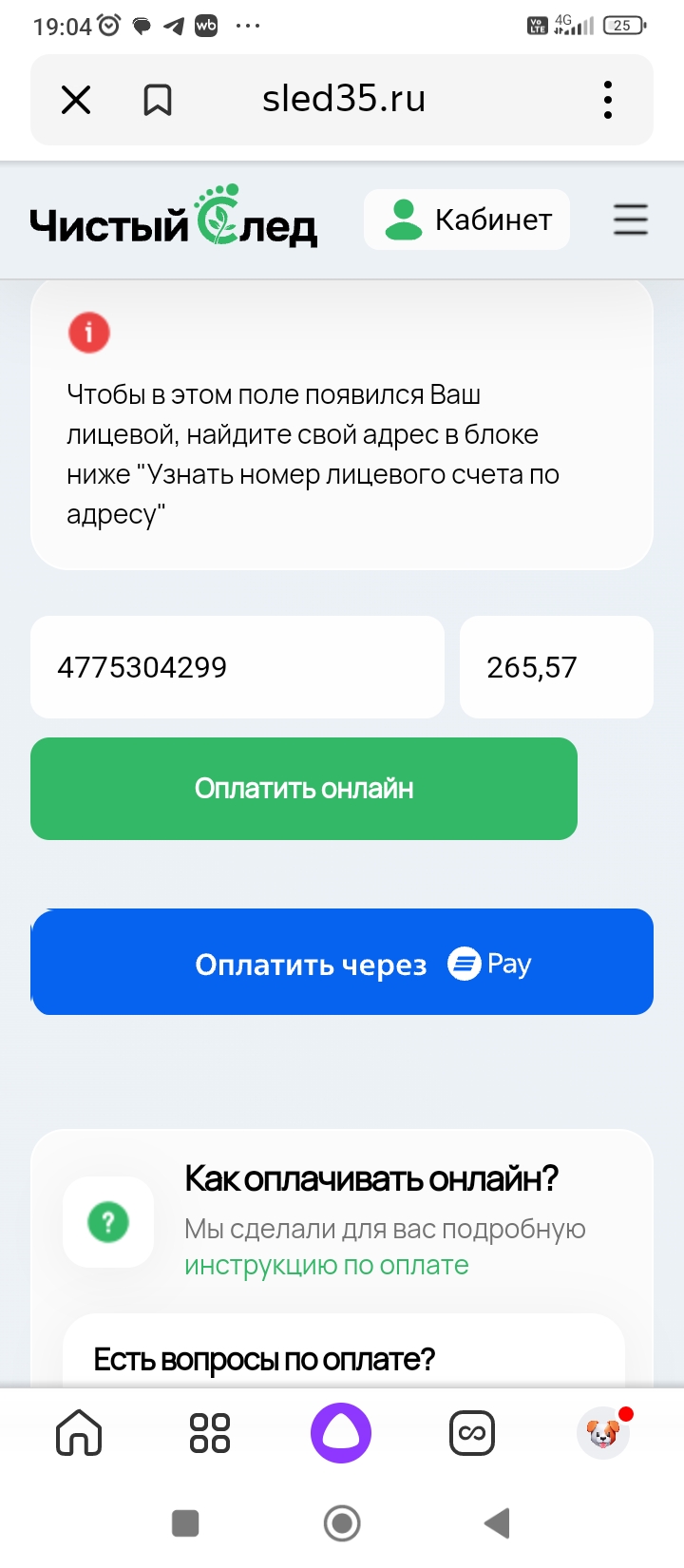Image resolution: width=684 pixels, height=1568 pixels.
Task: Tap the Оплатить онлайн button
Action: click(x=304, y=789)
